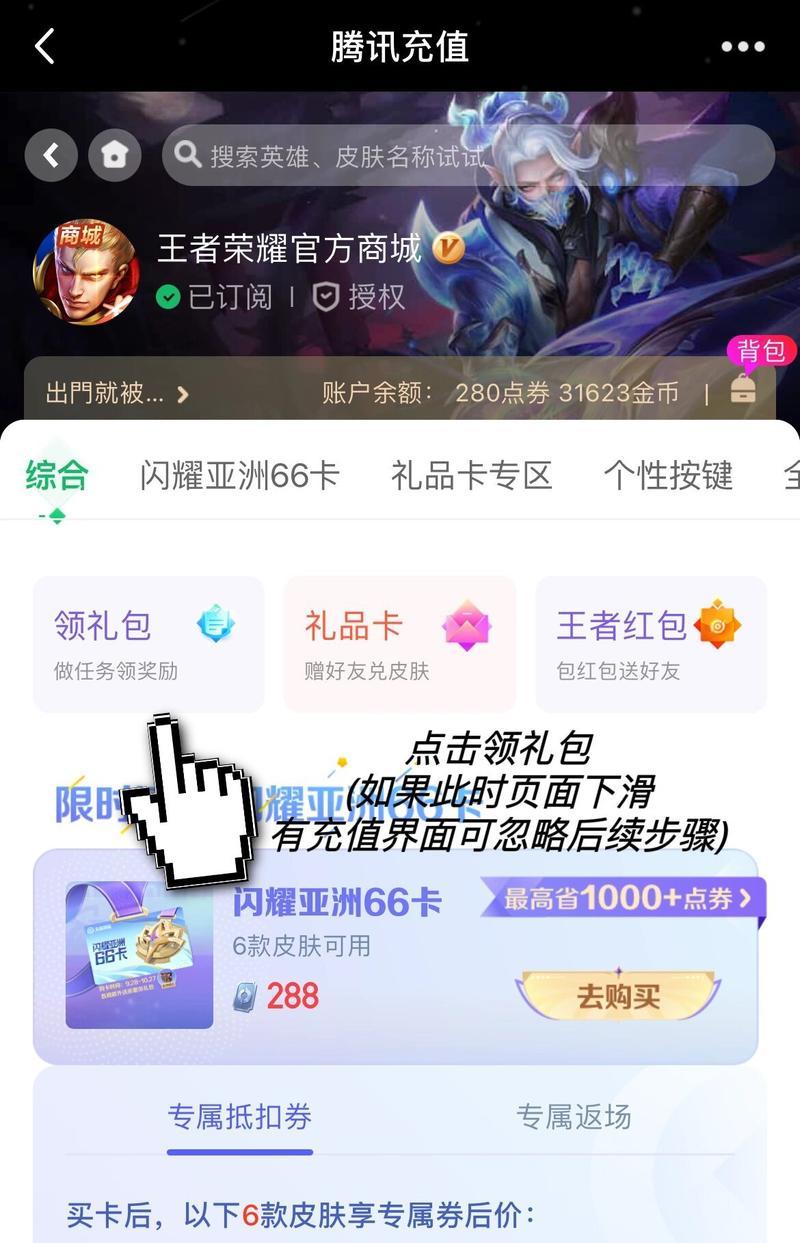Select the 专属抵扣券 section
The image size is (800, 1243).
[240, 1117]
